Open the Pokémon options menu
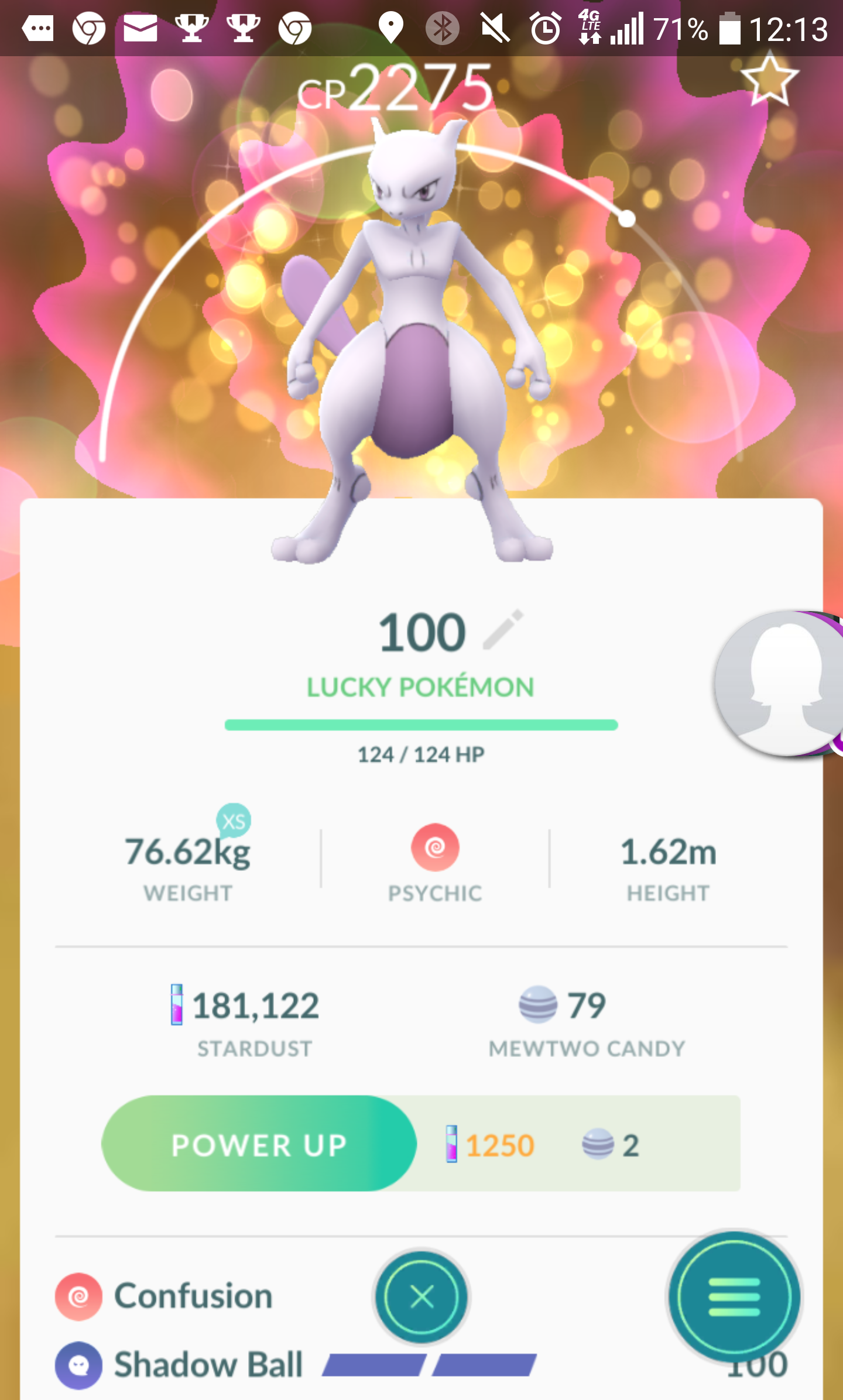Image resolution: width=843 pixels, height=1400 pixels. pos(734,1297)
